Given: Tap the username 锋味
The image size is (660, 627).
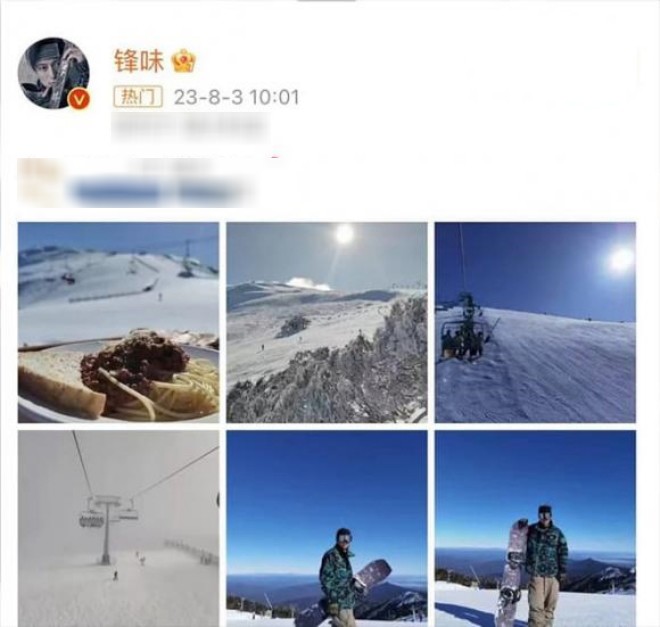Looking at the screenshot, I should click(139, 61).
